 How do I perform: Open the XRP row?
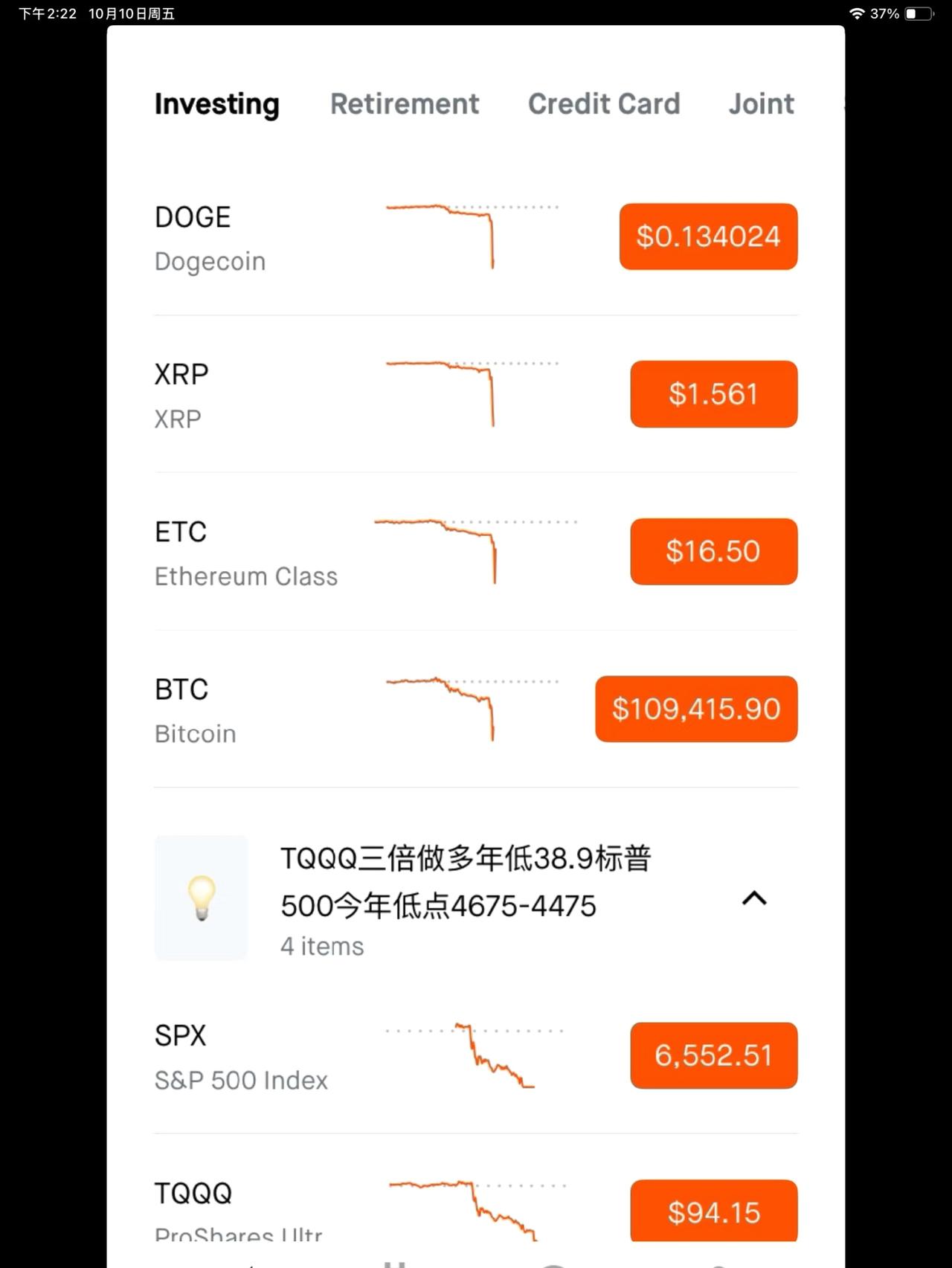(182, 396)
